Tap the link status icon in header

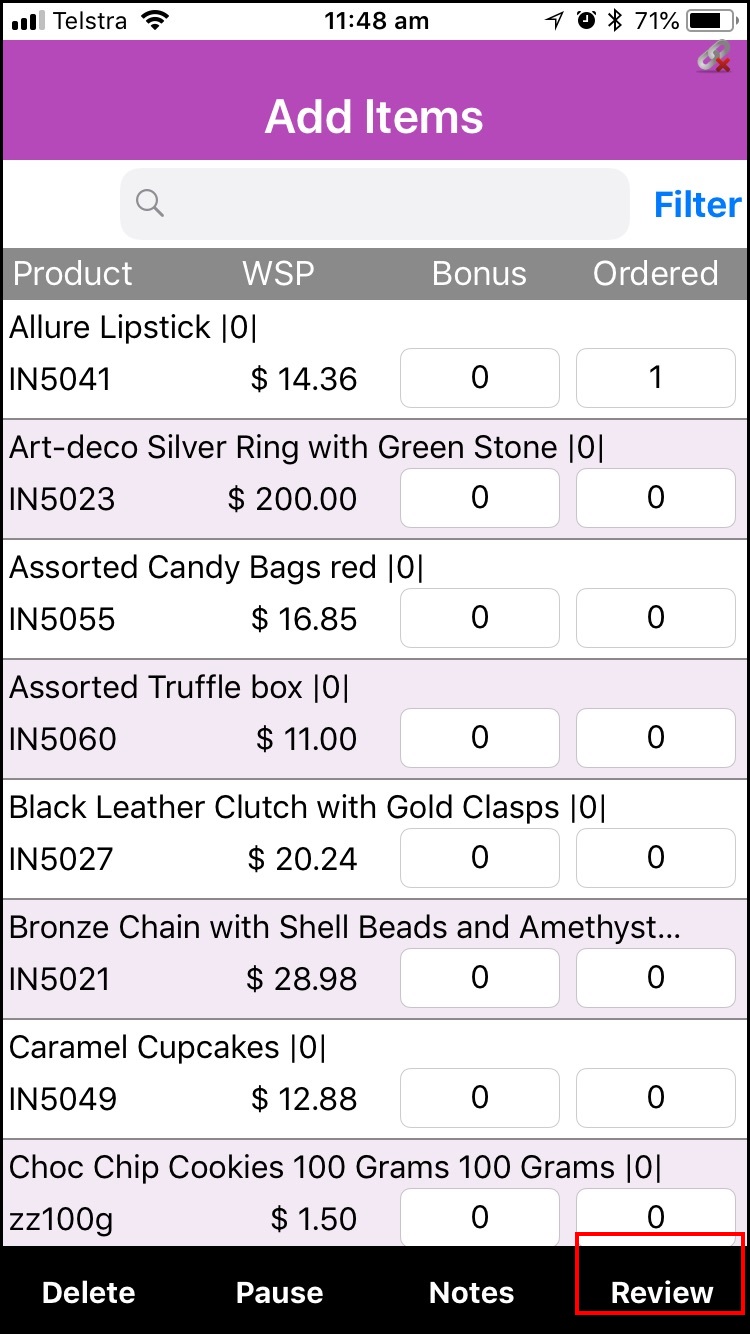click(x=714, y=58)
